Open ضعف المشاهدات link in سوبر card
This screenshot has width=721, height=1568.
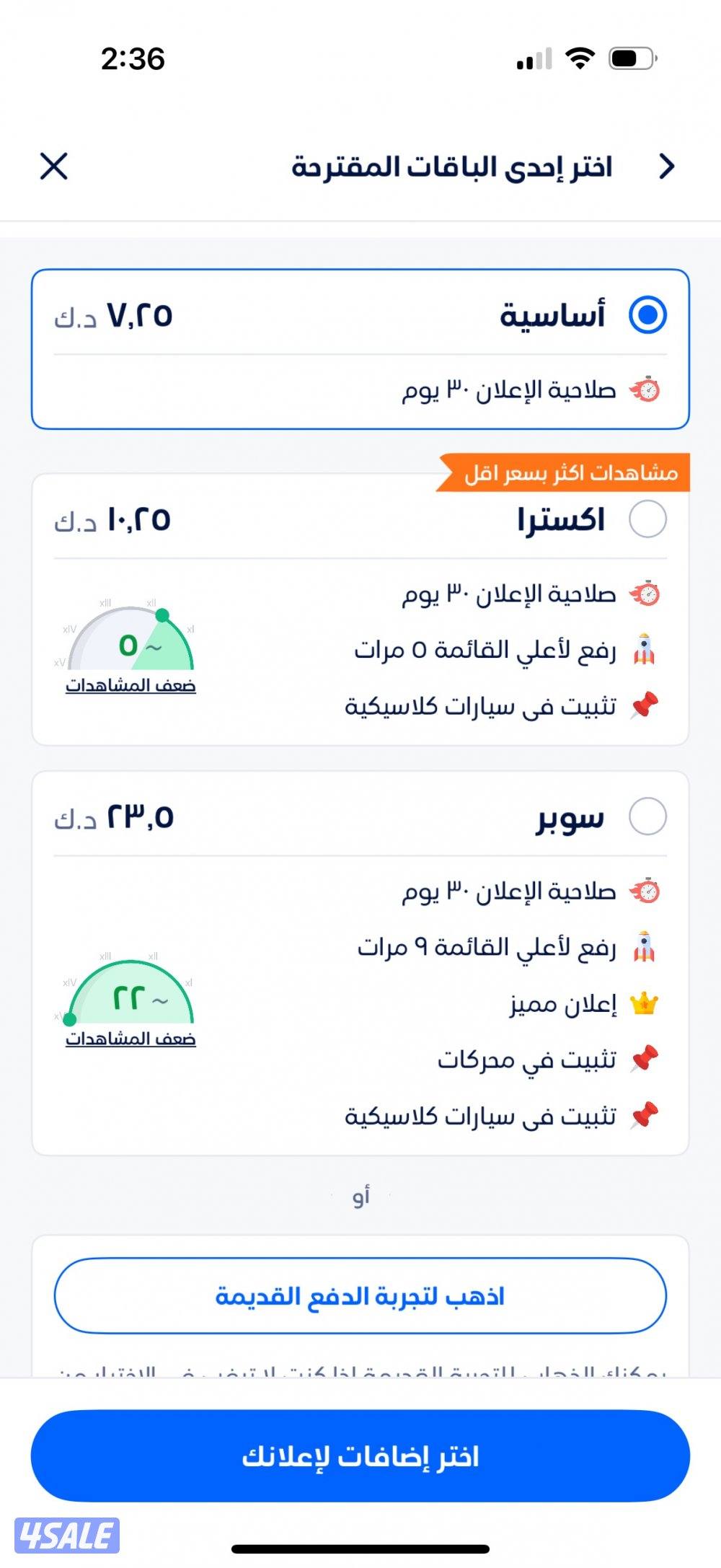click(x=131, y=1039)
